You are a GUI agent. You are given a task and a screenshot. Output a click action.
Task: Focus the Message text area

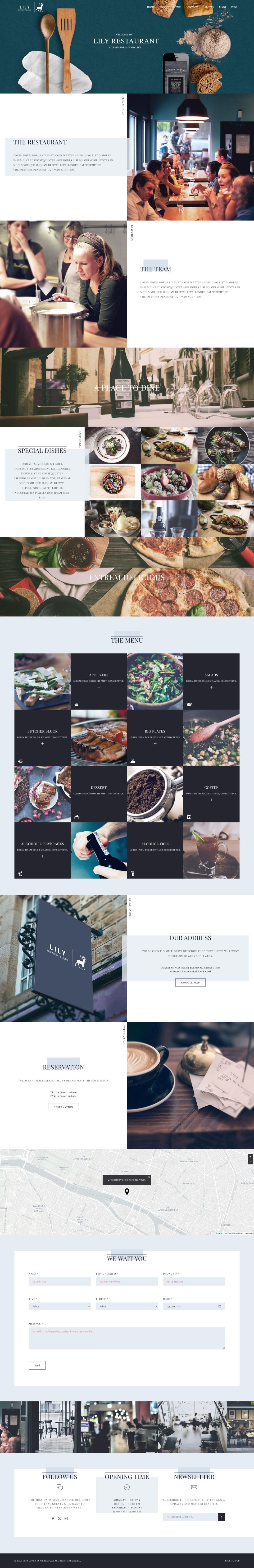pyautogui.click(x=127, y=1338)
